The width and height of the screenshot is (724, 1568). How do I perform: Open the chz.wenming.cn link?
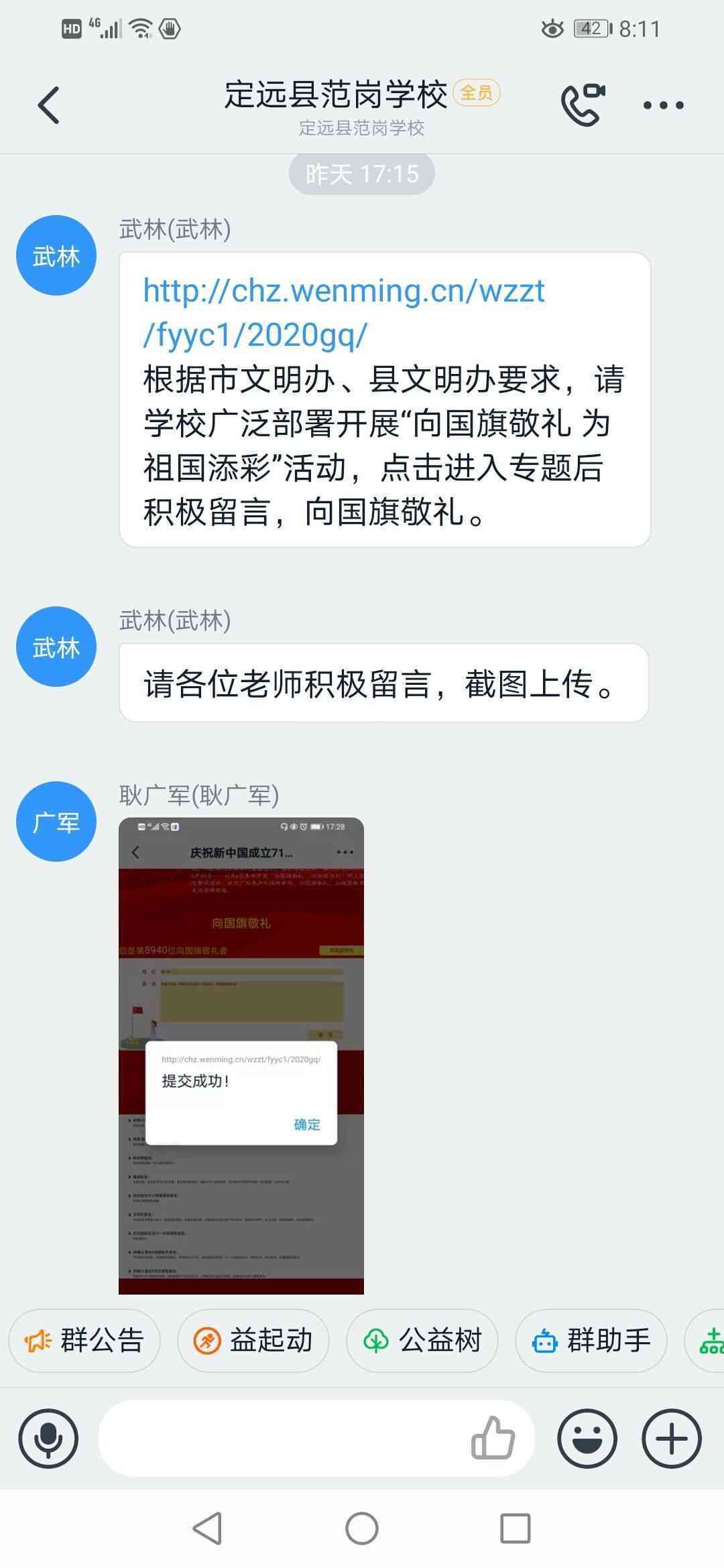pos(343,312)
